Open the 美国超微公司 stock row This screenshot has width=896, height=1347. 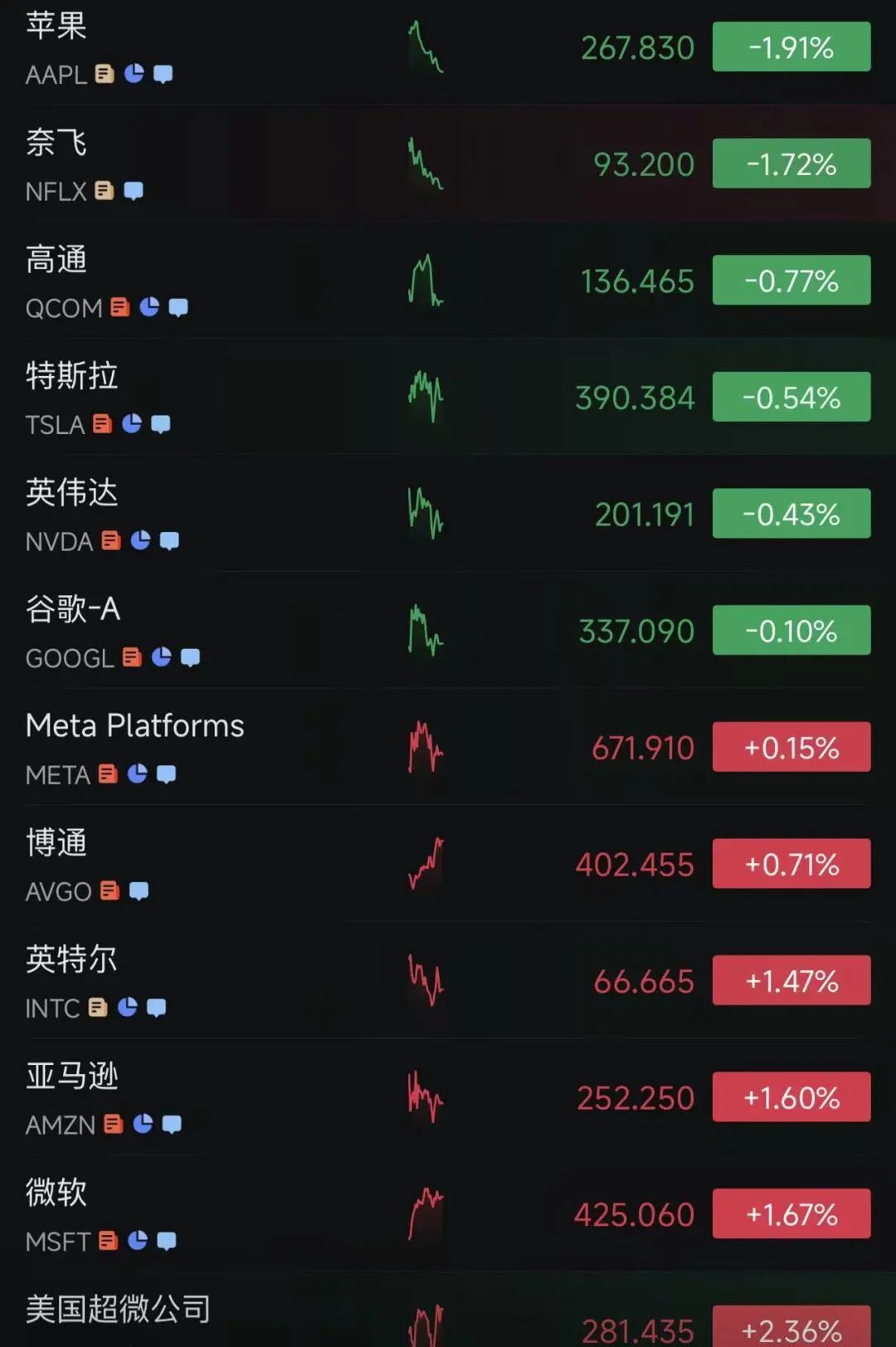pyautogui.click(x=249, y=1320)
